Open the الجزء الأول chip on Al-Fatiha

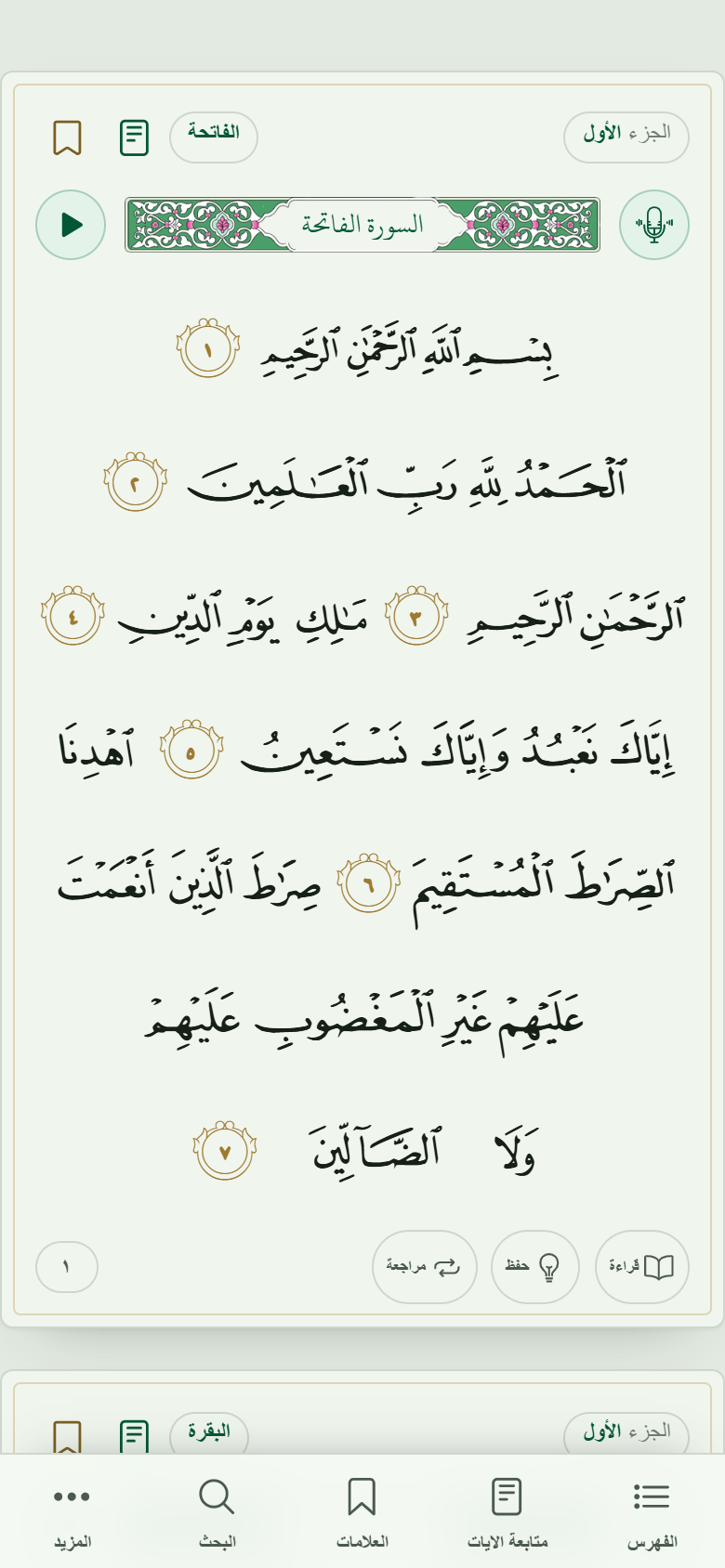pyautogui.click(x=626, y=137)
